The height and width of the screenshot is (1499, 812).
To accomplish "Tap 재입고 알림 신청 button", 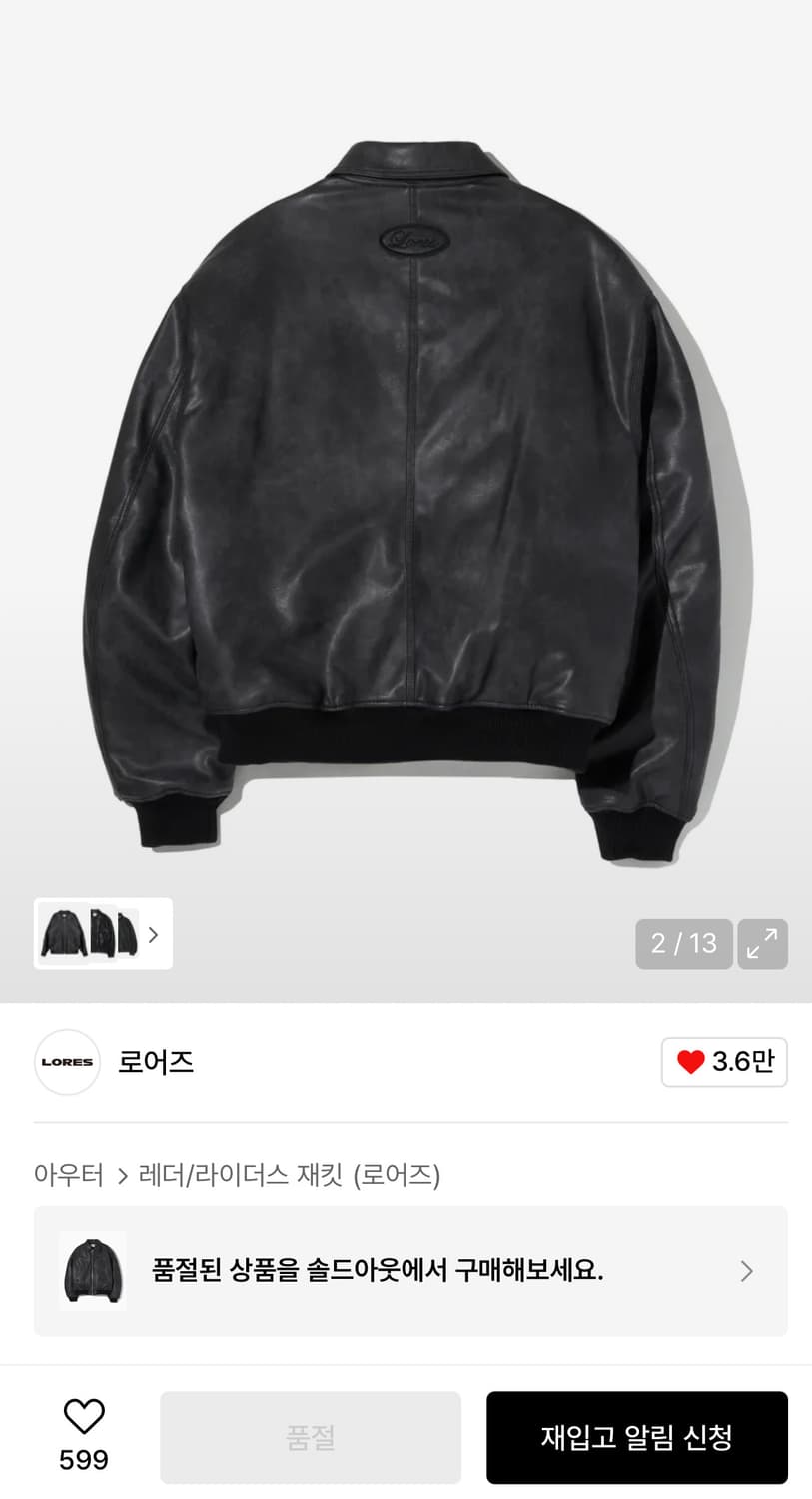I will (x=636, y=1437).
